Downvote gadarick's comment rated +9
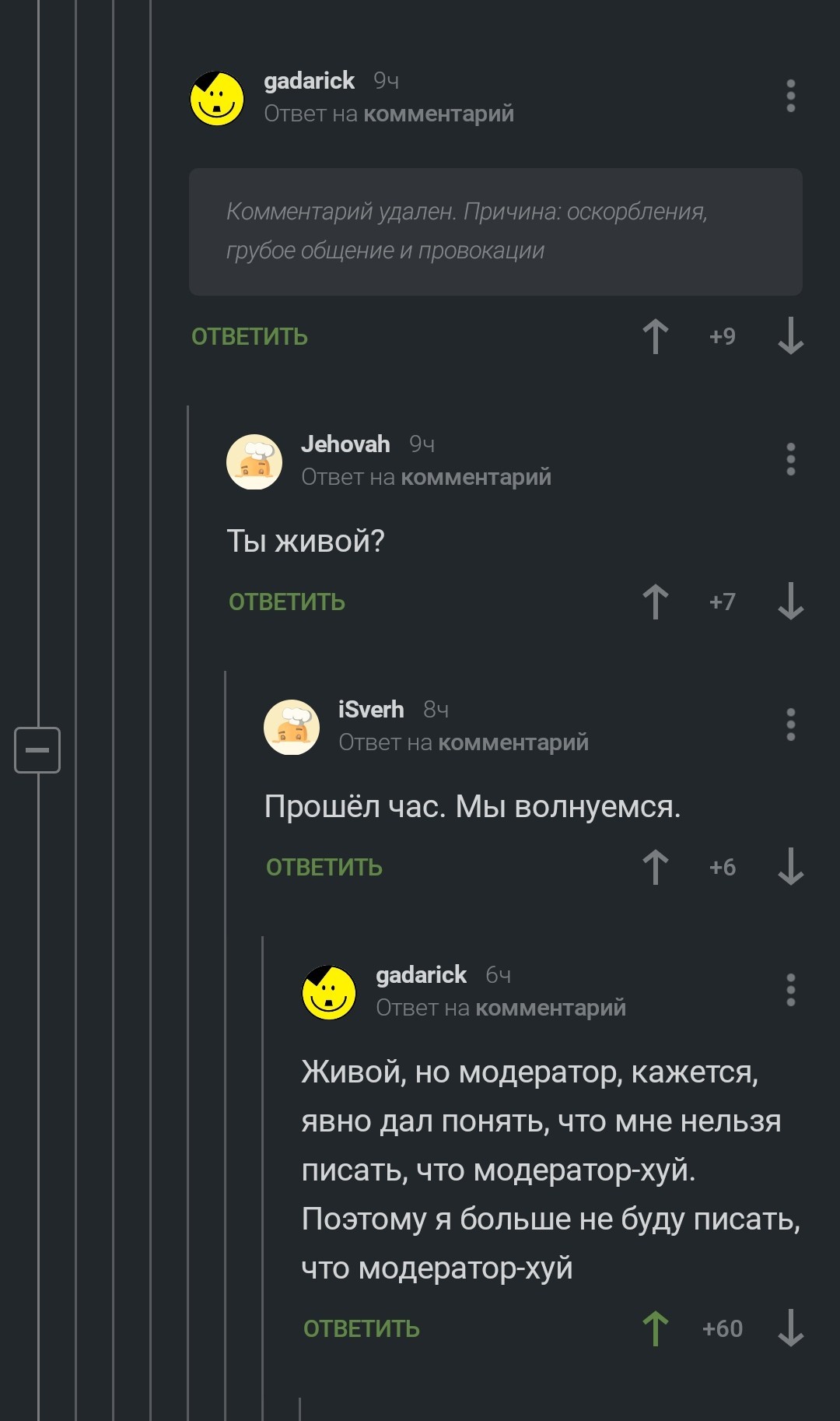 (x=790, y=337)
